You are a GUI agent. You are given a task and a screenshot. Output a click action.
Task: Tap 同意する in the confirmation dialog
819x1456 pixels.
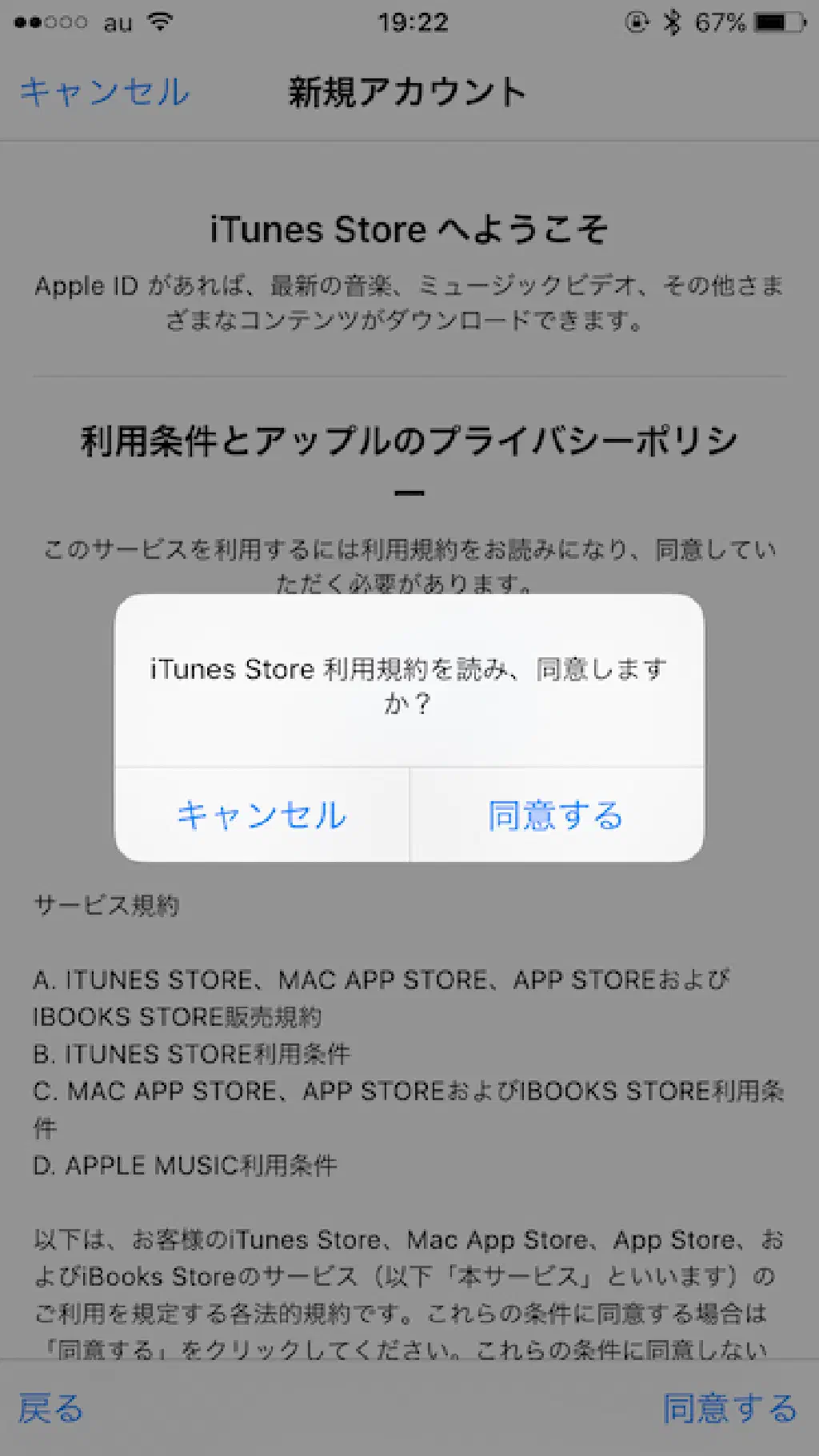coord(556,816)
